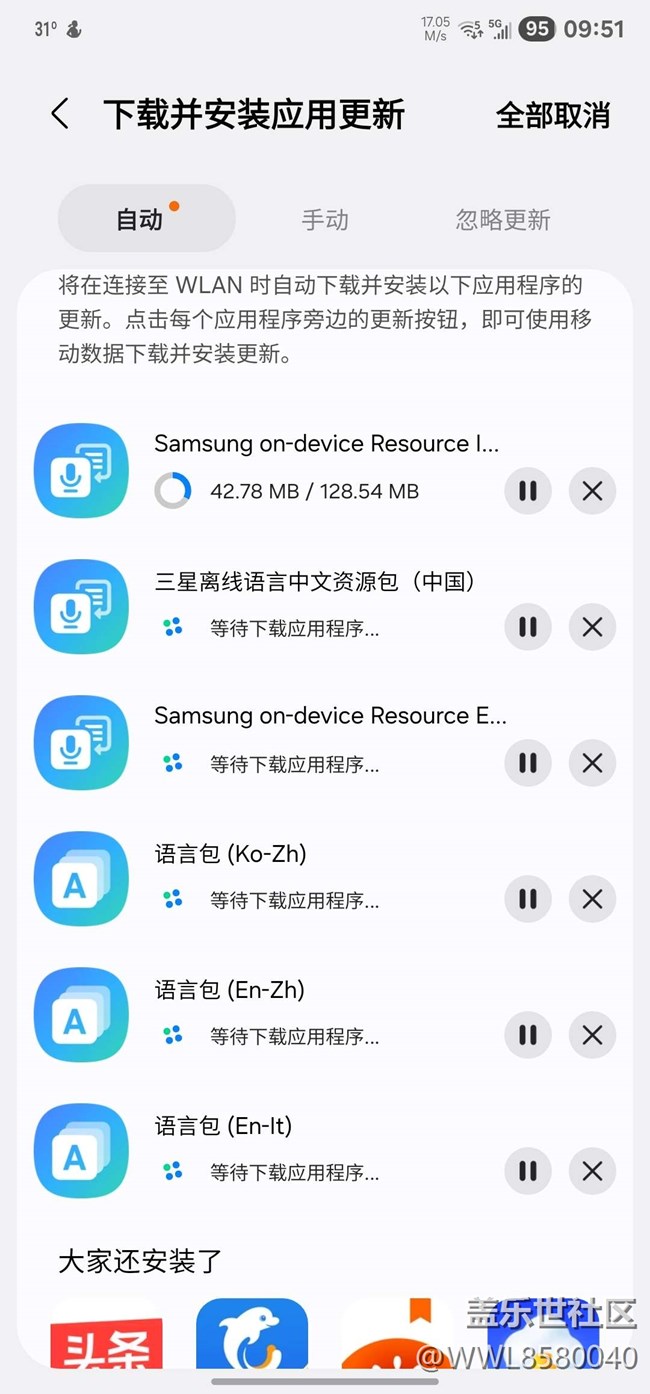Tap 全部取消 to cancel all updates

click(x=552, y=115)
